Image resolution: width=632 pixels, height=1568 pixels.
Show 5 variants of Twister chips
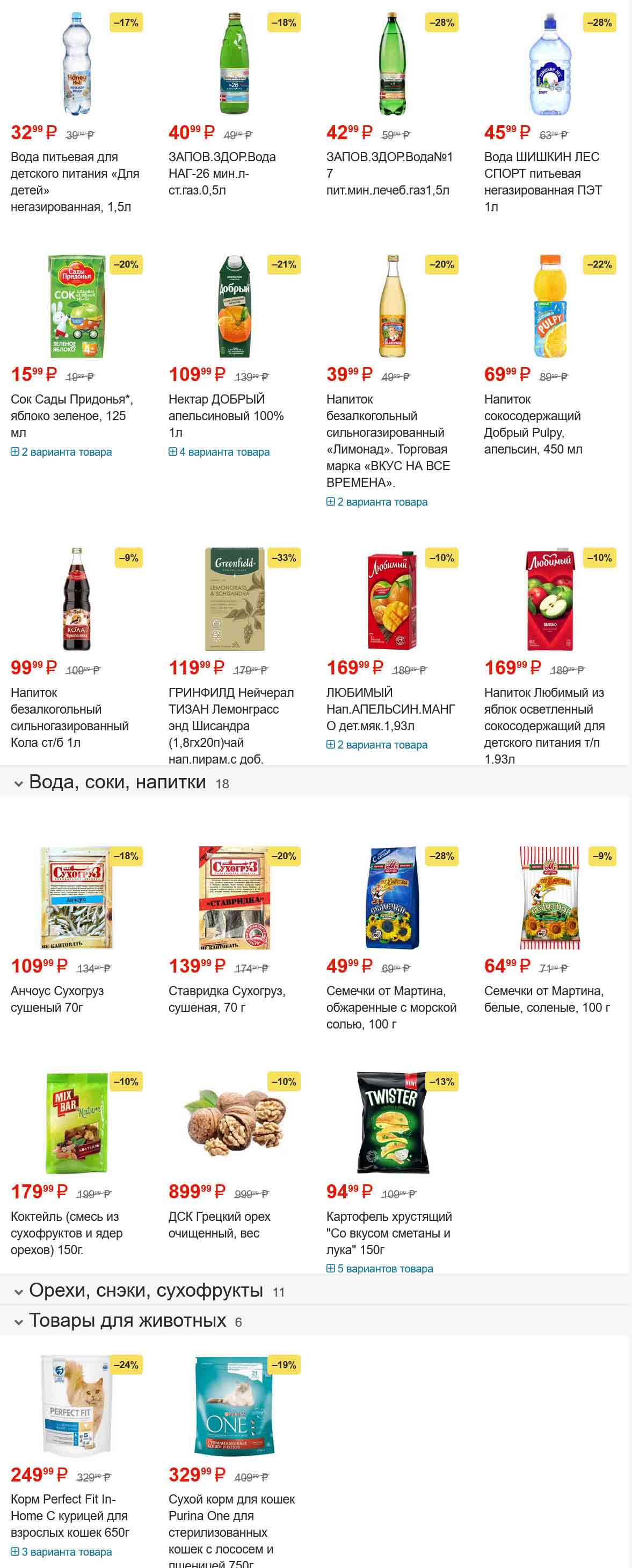tap(380, 1269)
